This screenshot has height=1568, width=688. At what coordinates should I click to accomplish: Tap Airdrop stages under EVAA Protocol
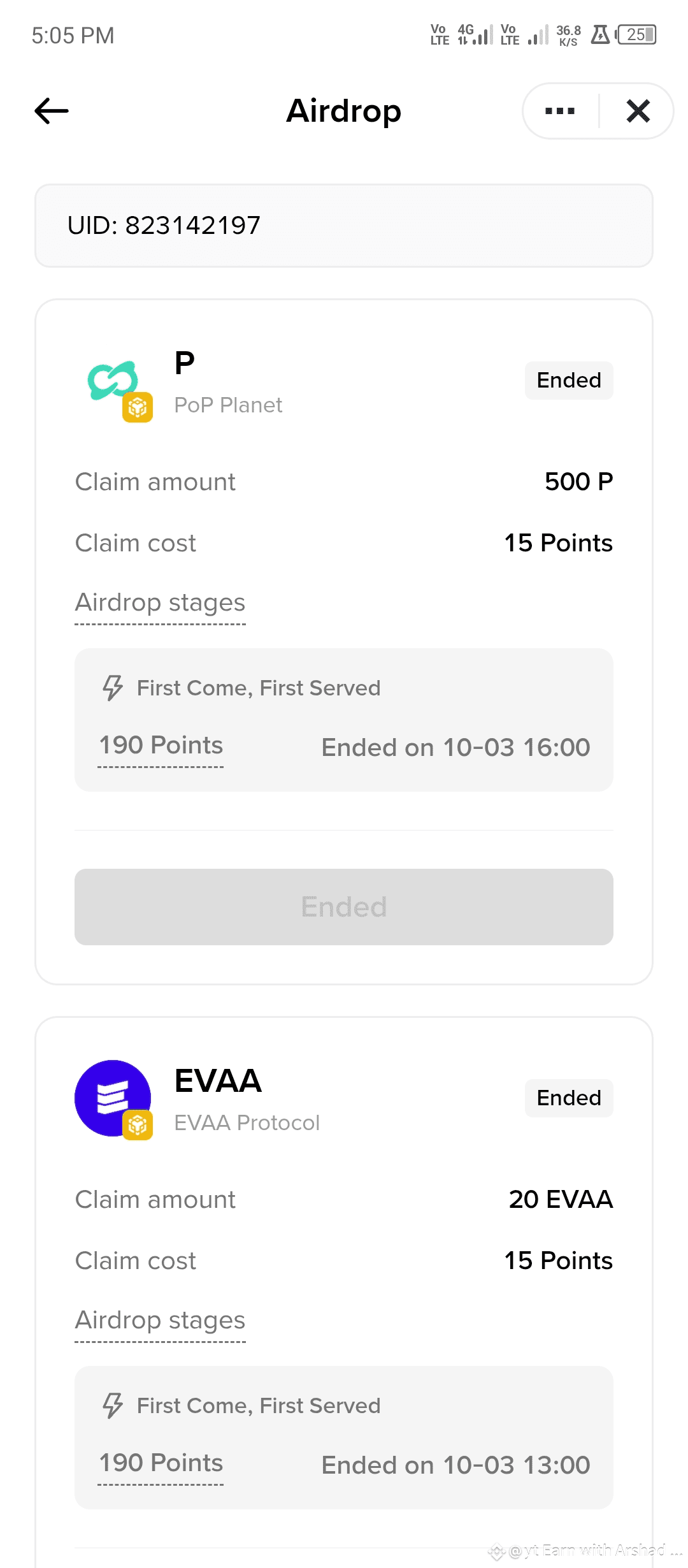160,1321
